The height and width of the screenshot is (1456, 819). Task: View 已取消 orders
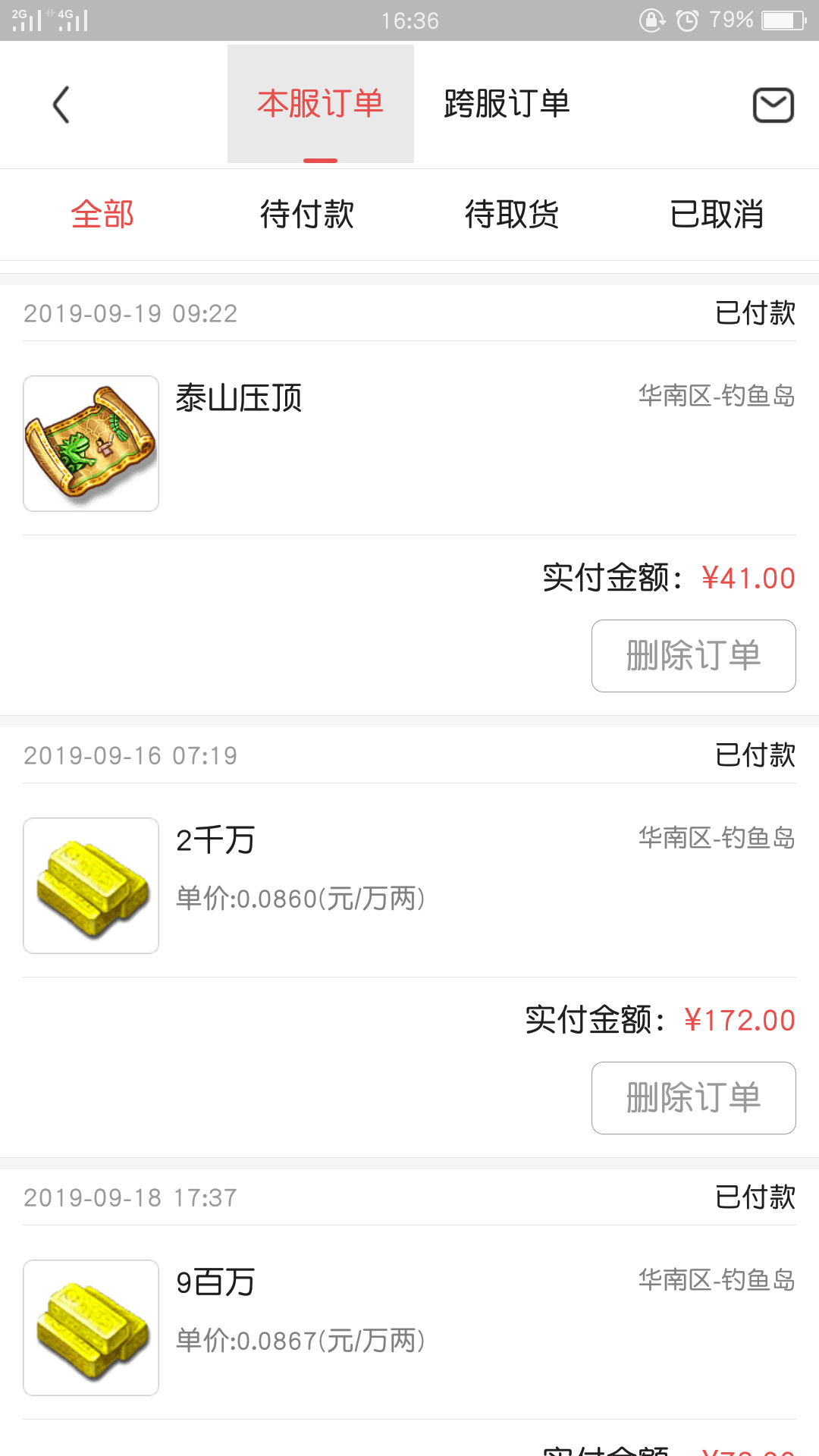[x=717, y=215]
